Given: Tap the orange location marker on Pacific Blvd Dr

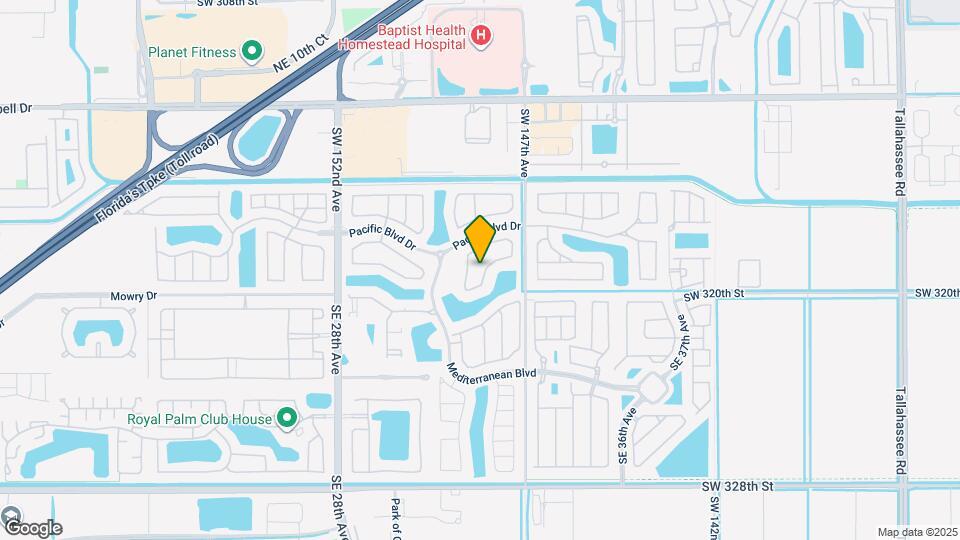Looking at the screenshot, I should coord(480,239).
